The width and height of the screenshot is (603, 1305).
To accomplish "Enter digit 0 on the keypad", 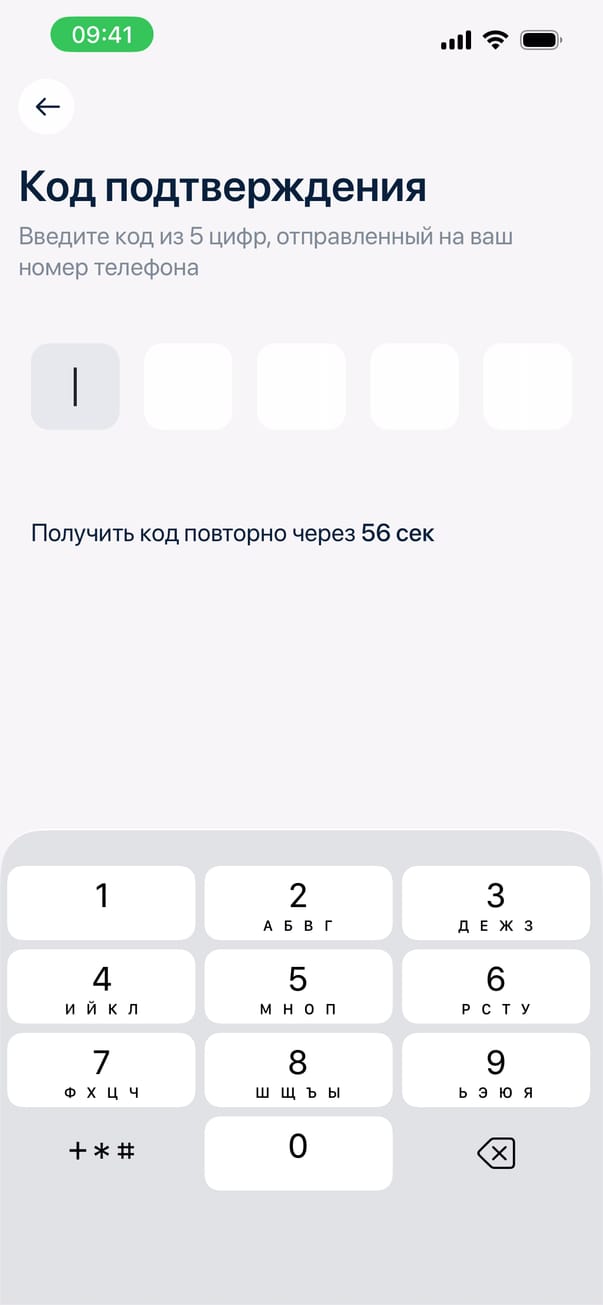I will [x=298, y=1153].
